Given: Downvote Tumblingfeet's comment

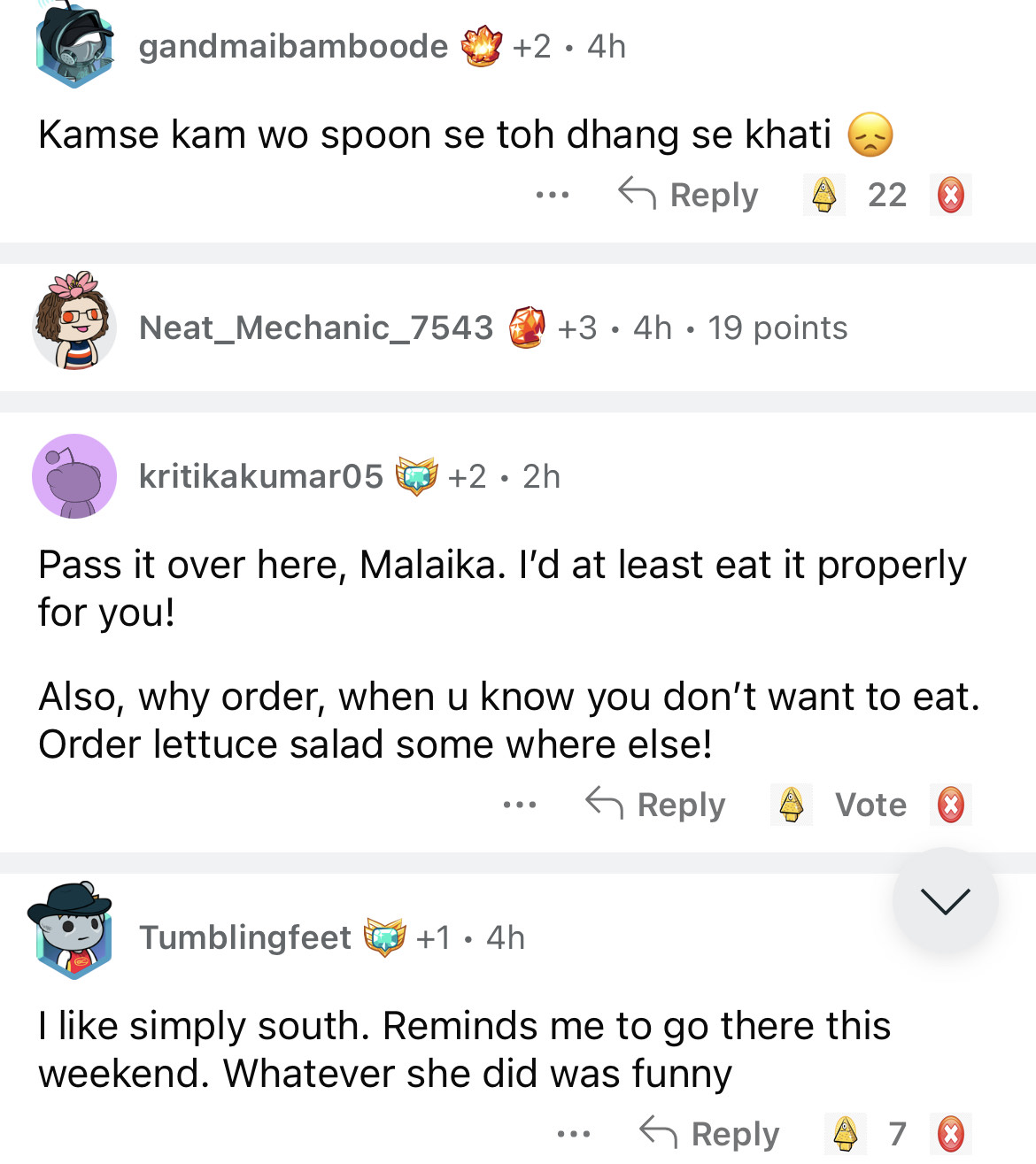Looking at the screenshot, I should point(951,1134).
